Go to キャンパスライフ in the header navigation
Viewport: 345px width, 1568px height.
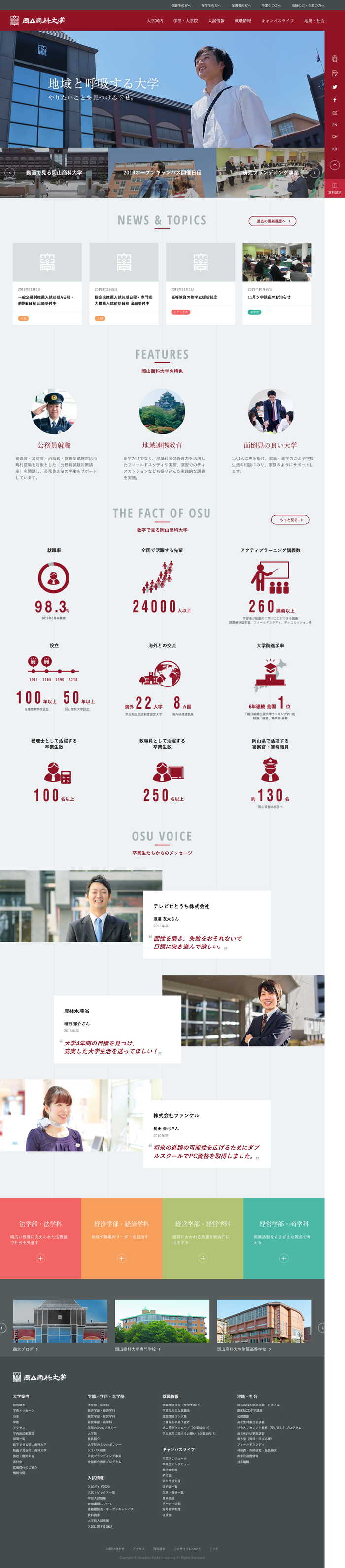[x=277, y=21]
